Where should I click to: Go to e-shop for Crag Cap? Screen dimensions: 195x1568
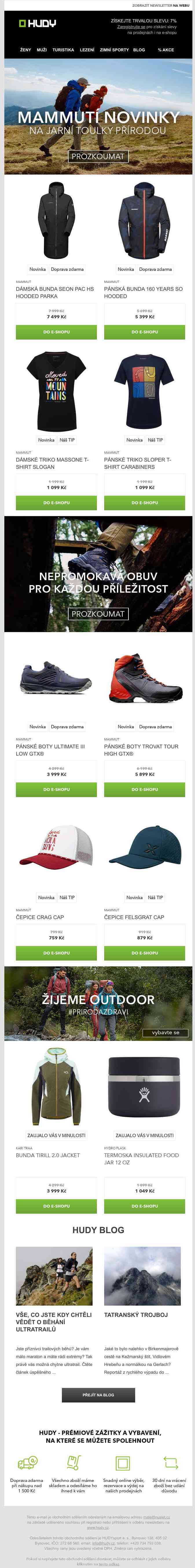pos(56,953)
